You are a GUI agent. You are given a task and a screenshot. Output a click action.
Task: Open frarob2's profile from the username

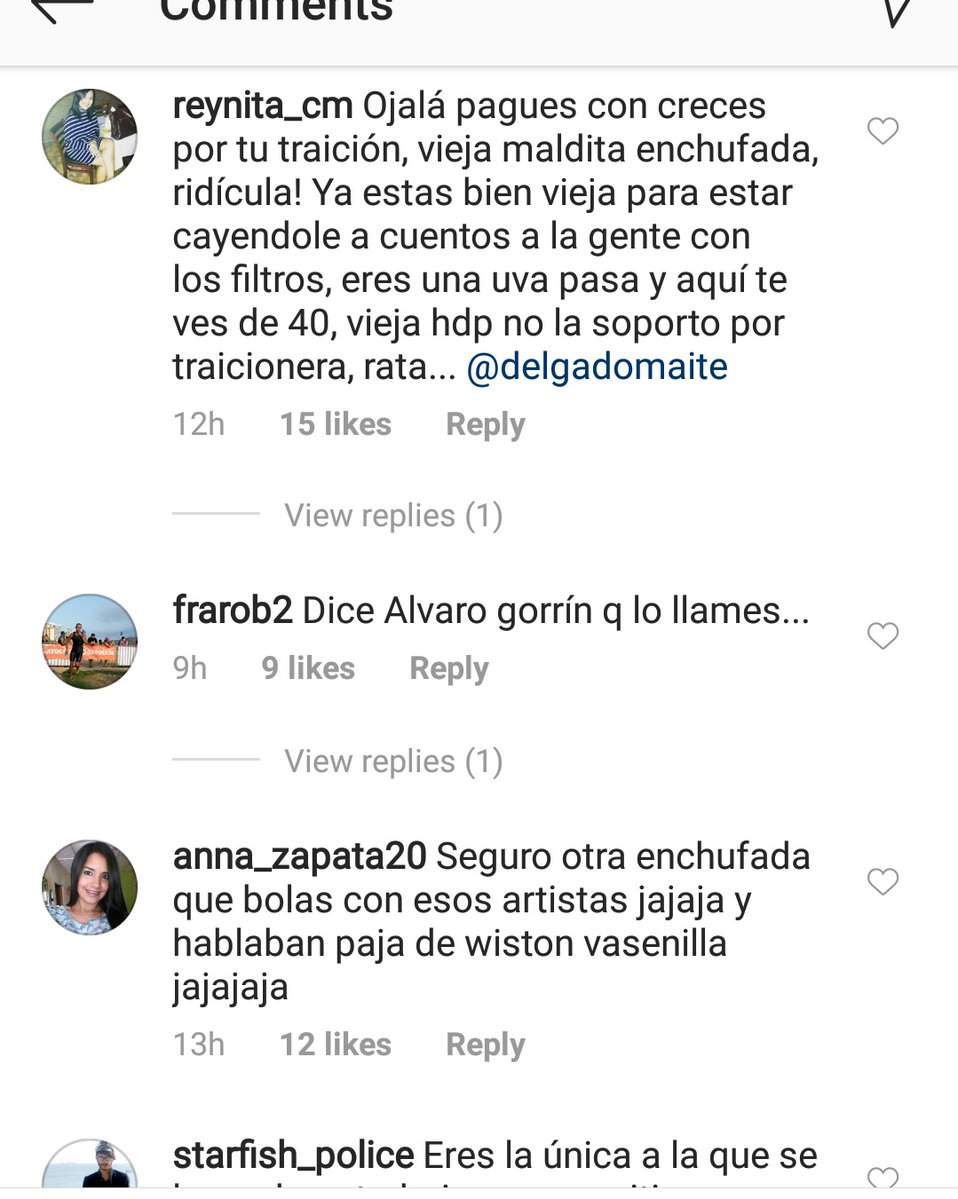[x=232, y=611]
